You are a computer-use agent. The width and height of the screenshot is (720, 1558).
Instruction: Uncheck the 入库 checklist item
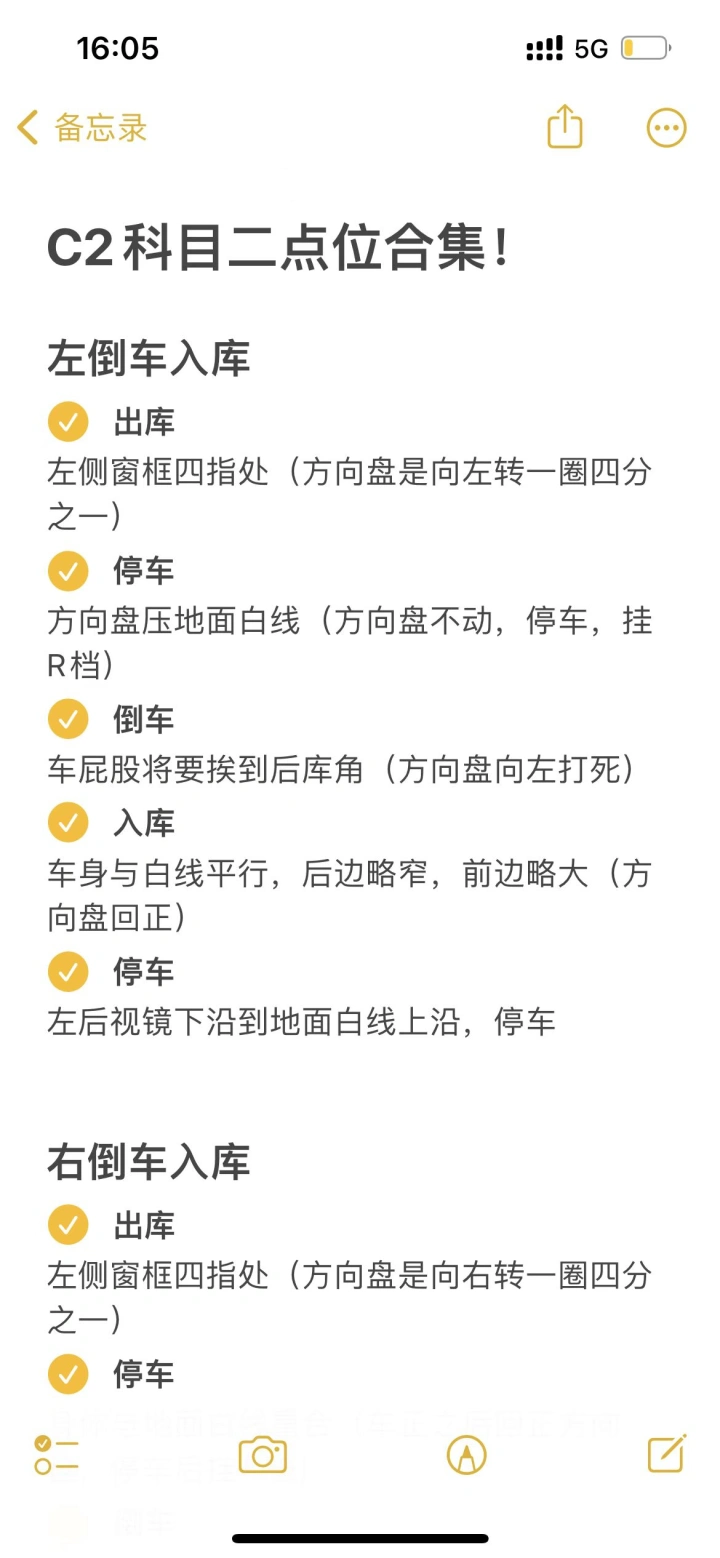coord(68,822)
